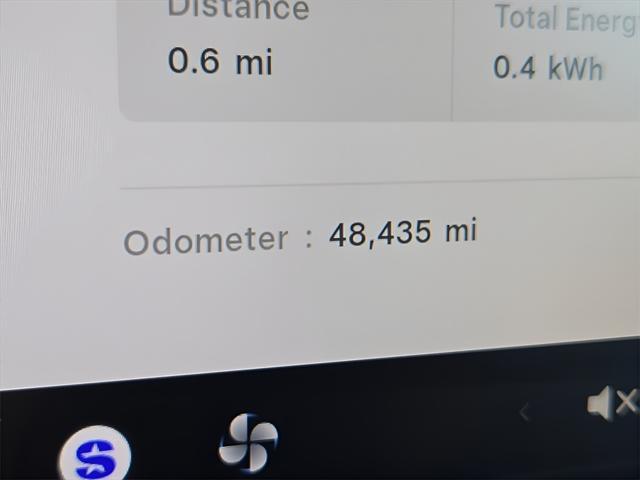Open the blue S app icon
Image resolution: width=640 pixels, height=480 pixels.
95,457
